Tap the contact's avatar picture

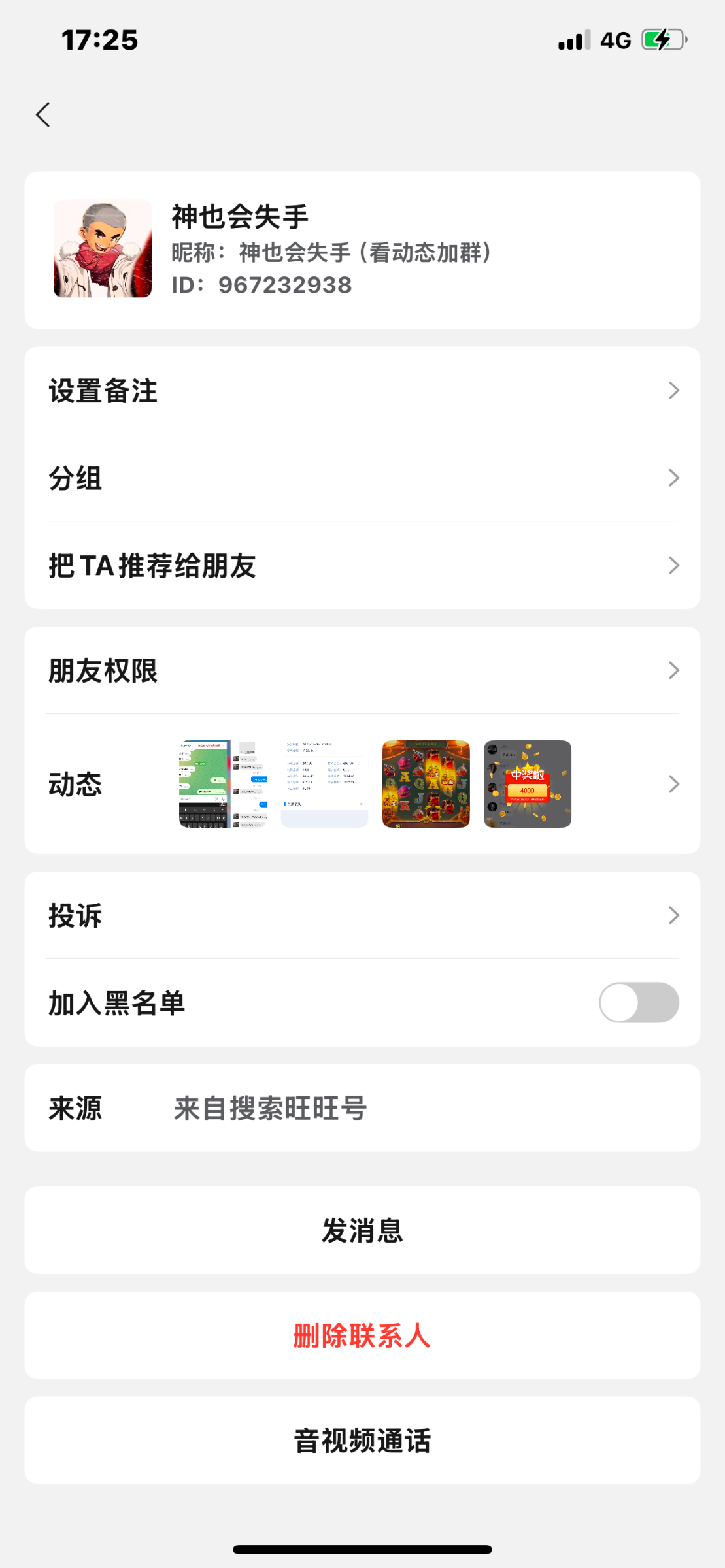(x=103, y=249)
